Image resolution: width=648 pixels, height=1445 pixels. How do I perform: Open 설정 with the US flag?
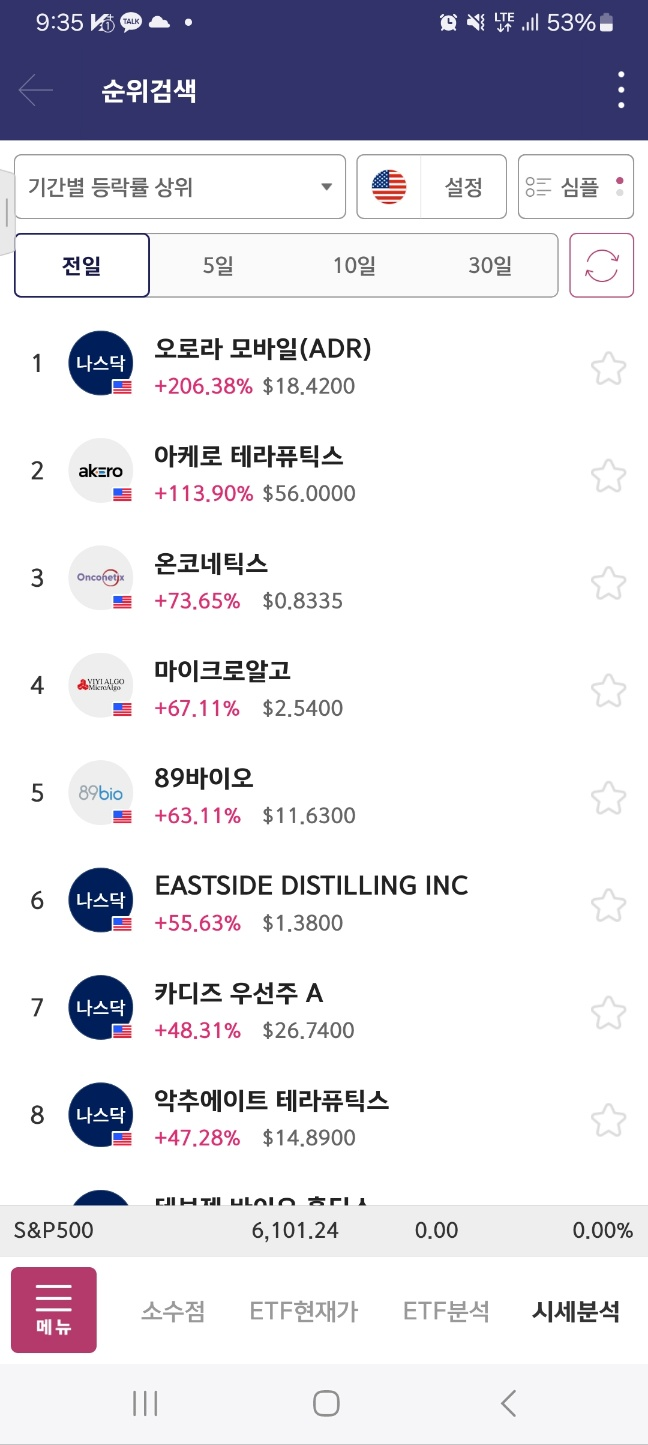432,187
